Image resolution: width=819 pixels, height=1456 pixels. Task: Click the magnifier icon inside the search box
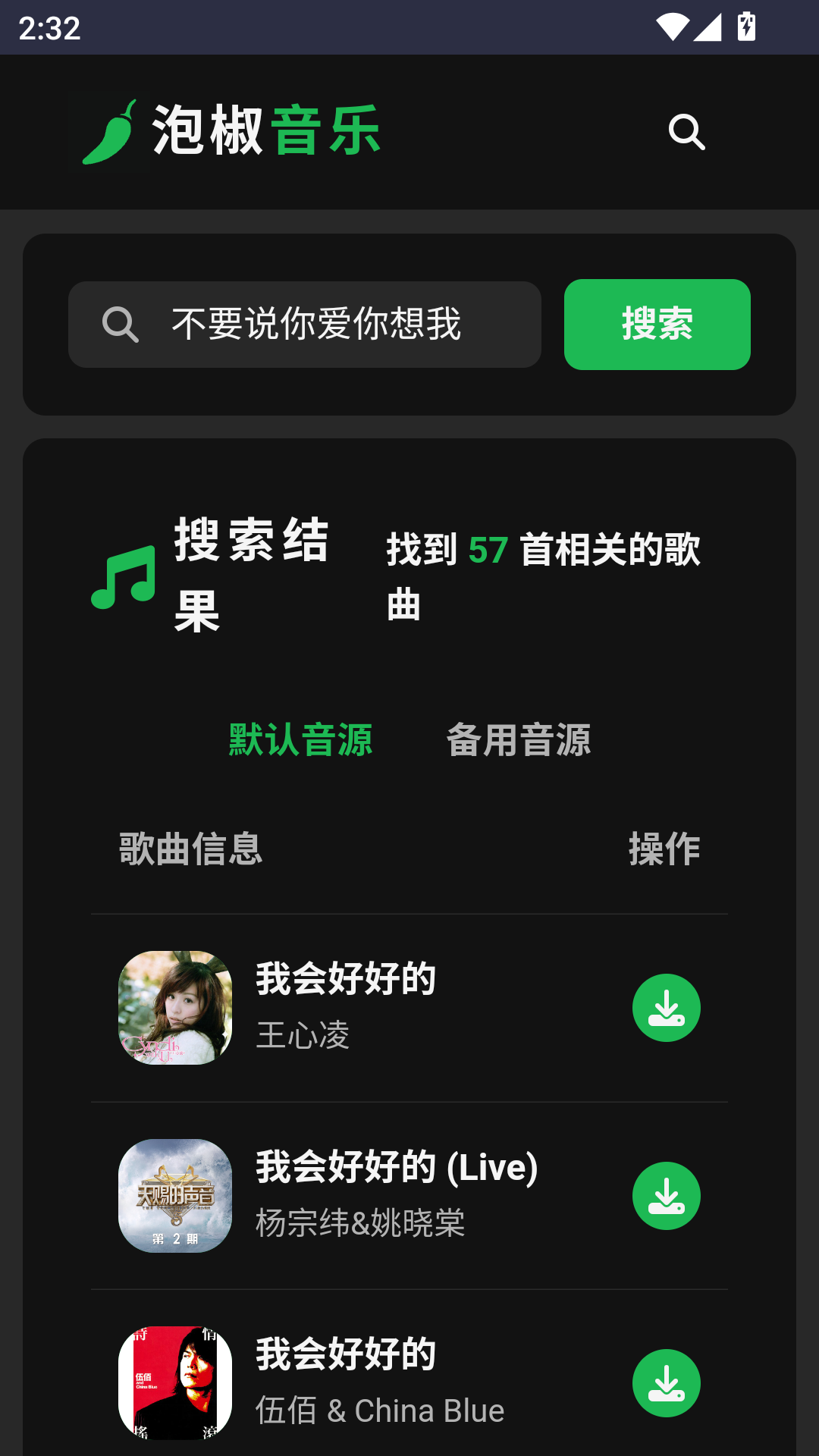[120, 323]
